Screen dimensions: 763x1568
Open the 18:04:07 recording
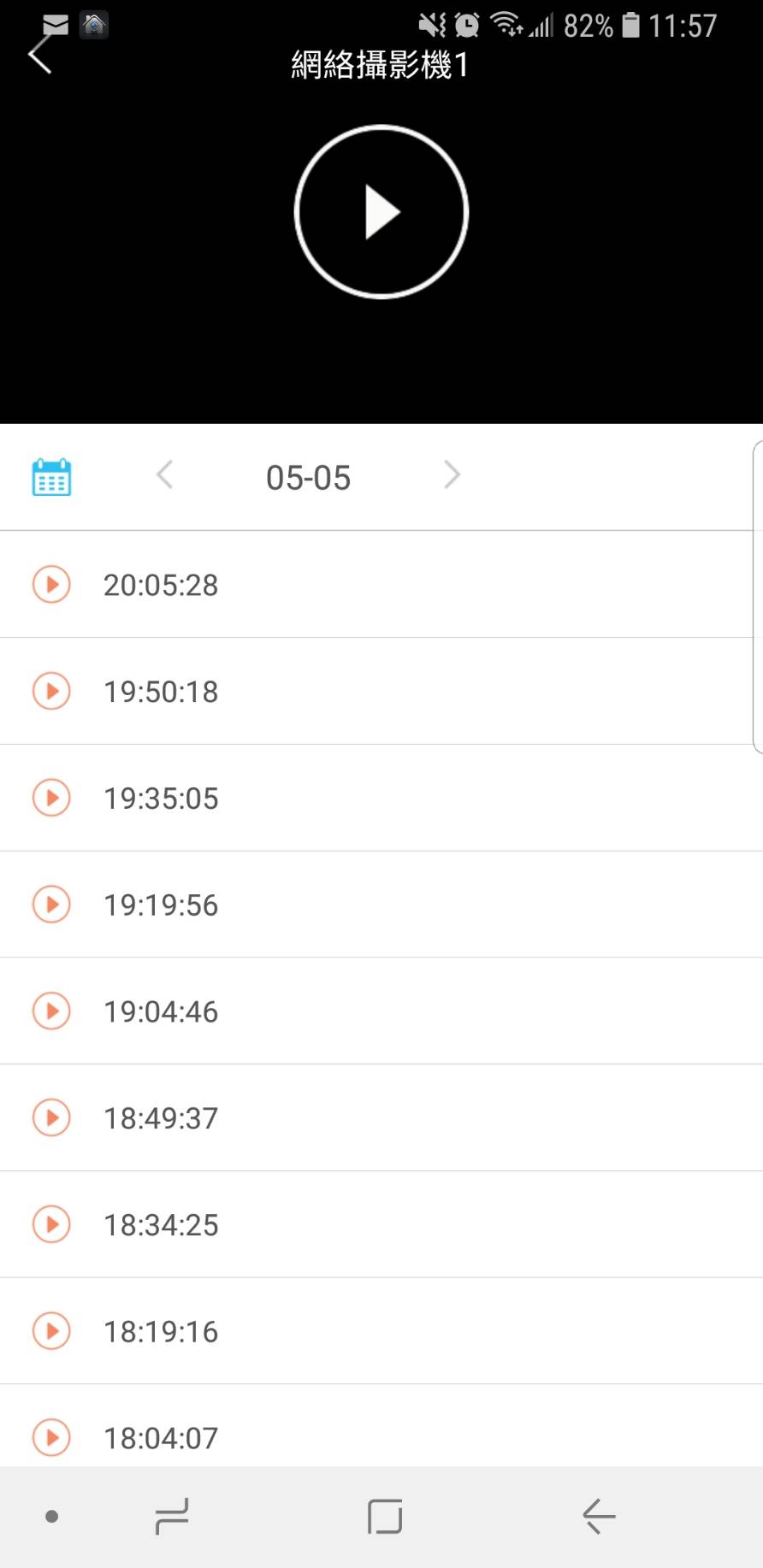coord(381,1426)
